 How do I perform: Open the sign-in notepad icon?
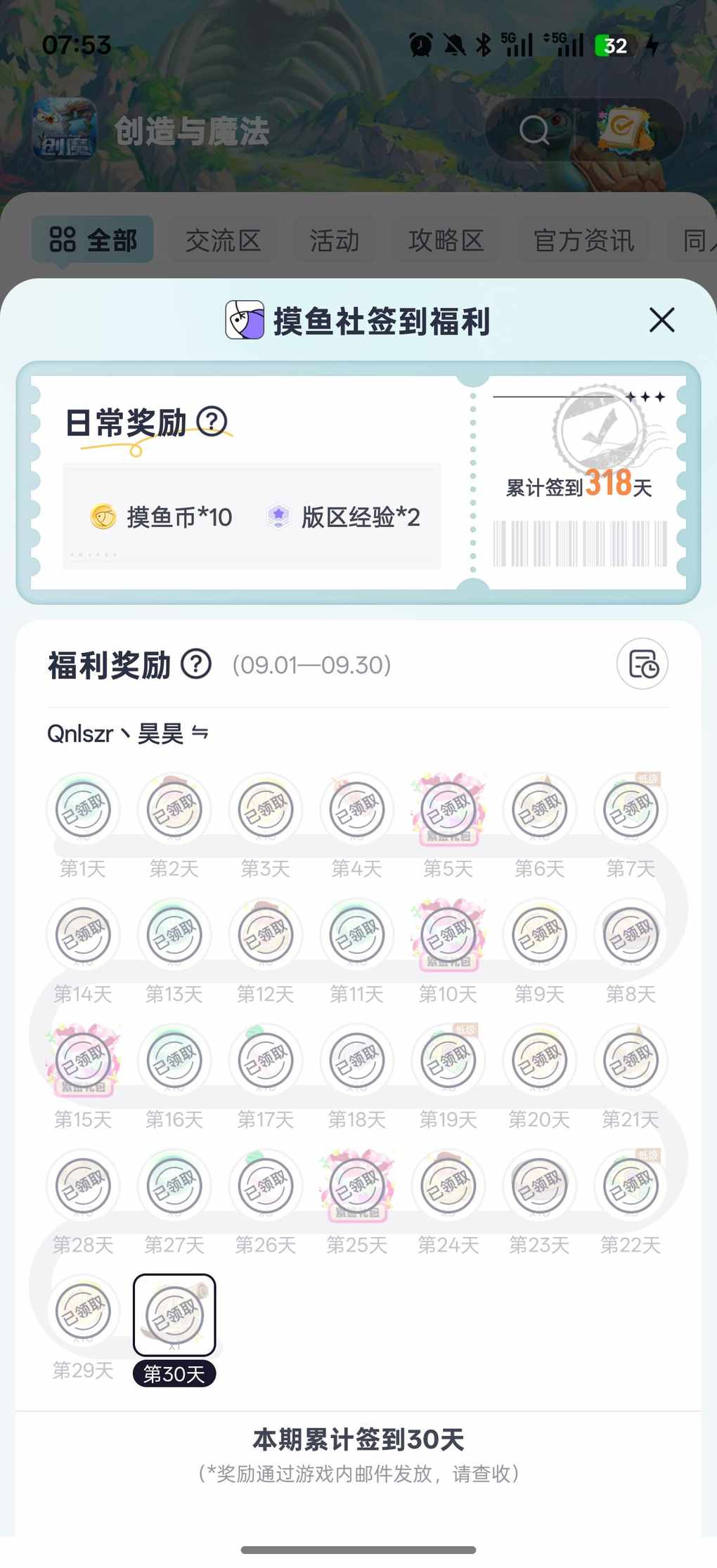pos(625,130)
